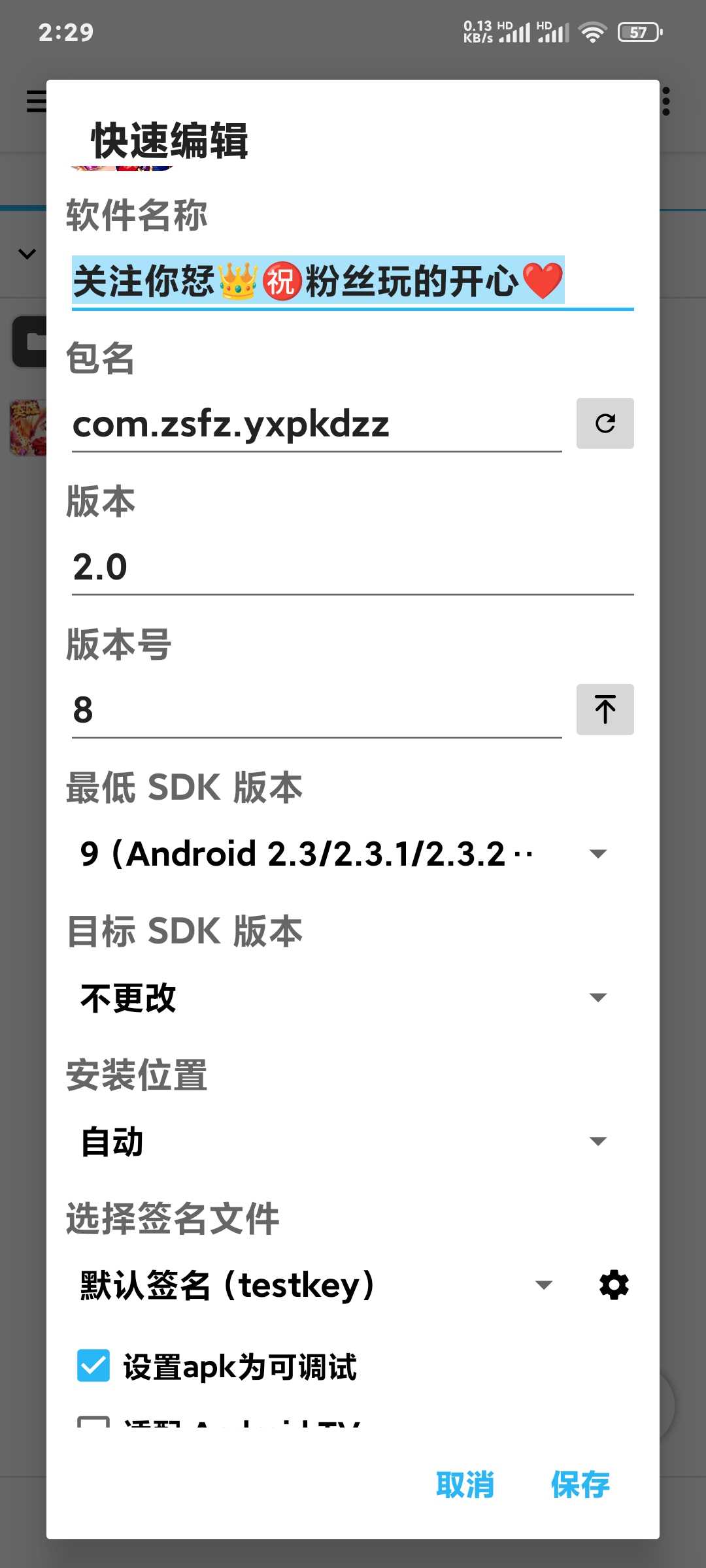Tap the up-arrow button beside 版本号
Screen dimensions: 706x1568
(x=605, y=710)
